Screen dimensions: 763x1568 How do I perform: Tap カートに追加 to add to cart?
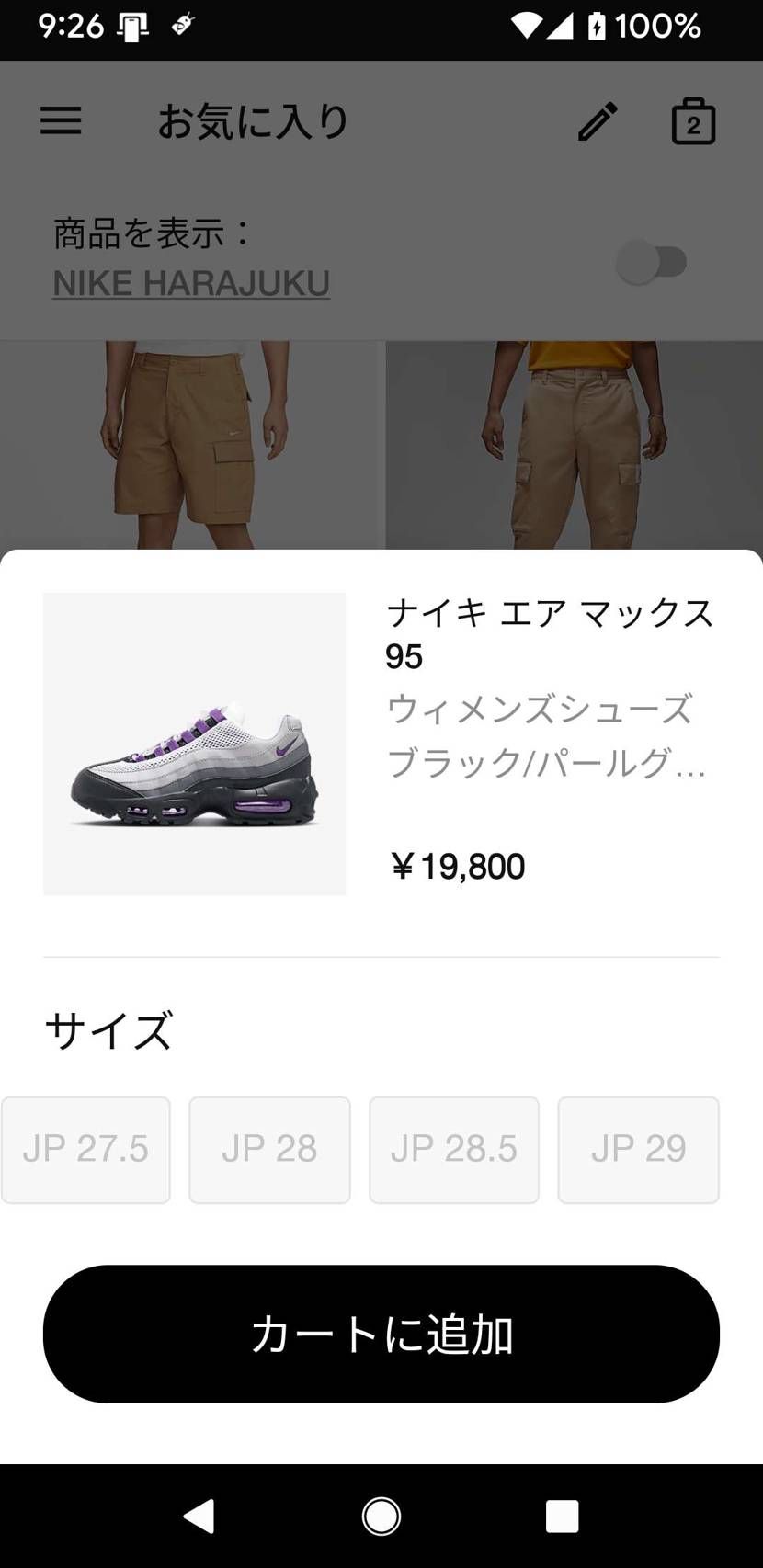coord(381,1334)
